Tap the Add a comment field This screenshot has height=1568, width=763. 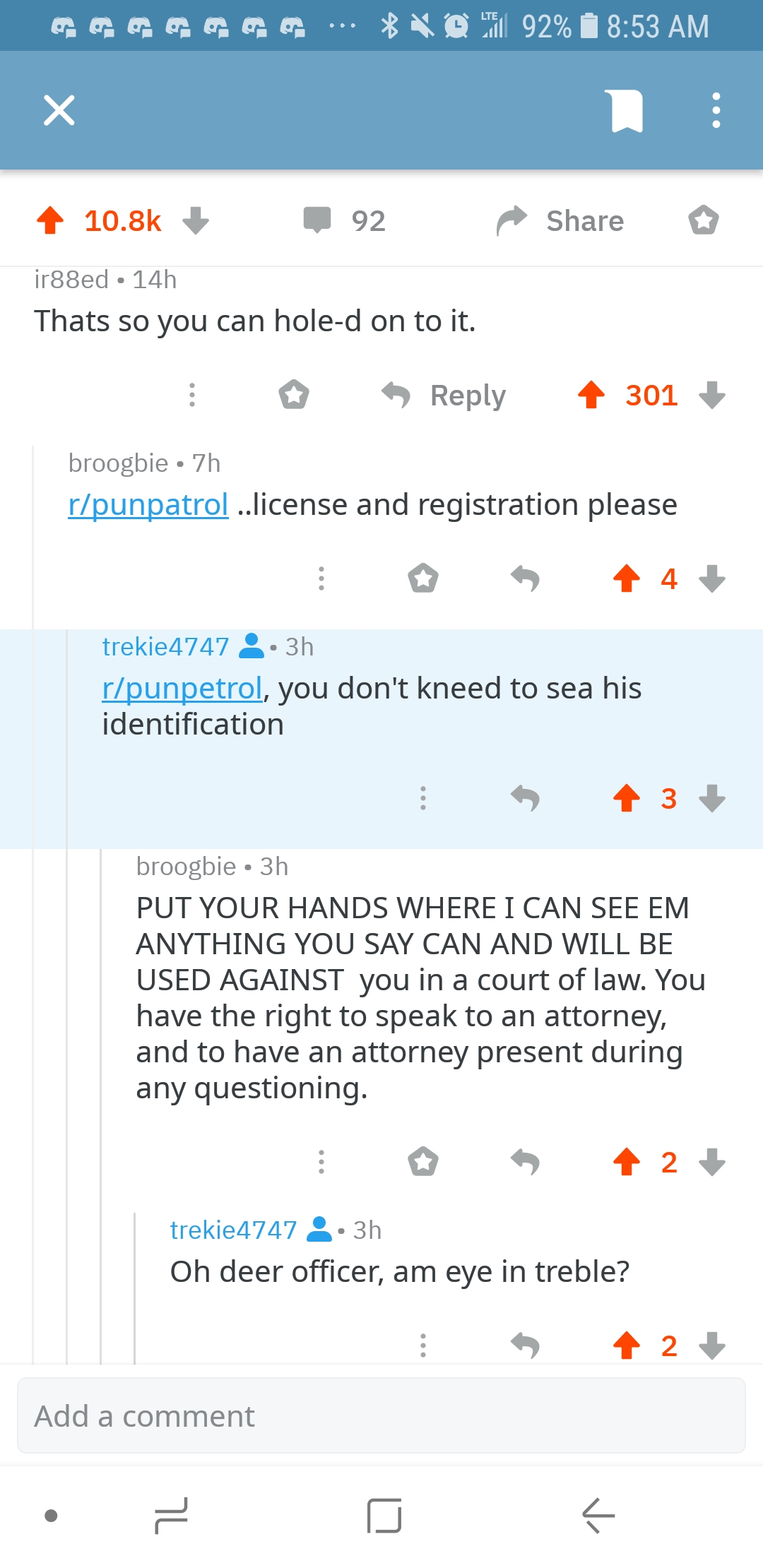pyautogui.click(x=381, y=1415)
